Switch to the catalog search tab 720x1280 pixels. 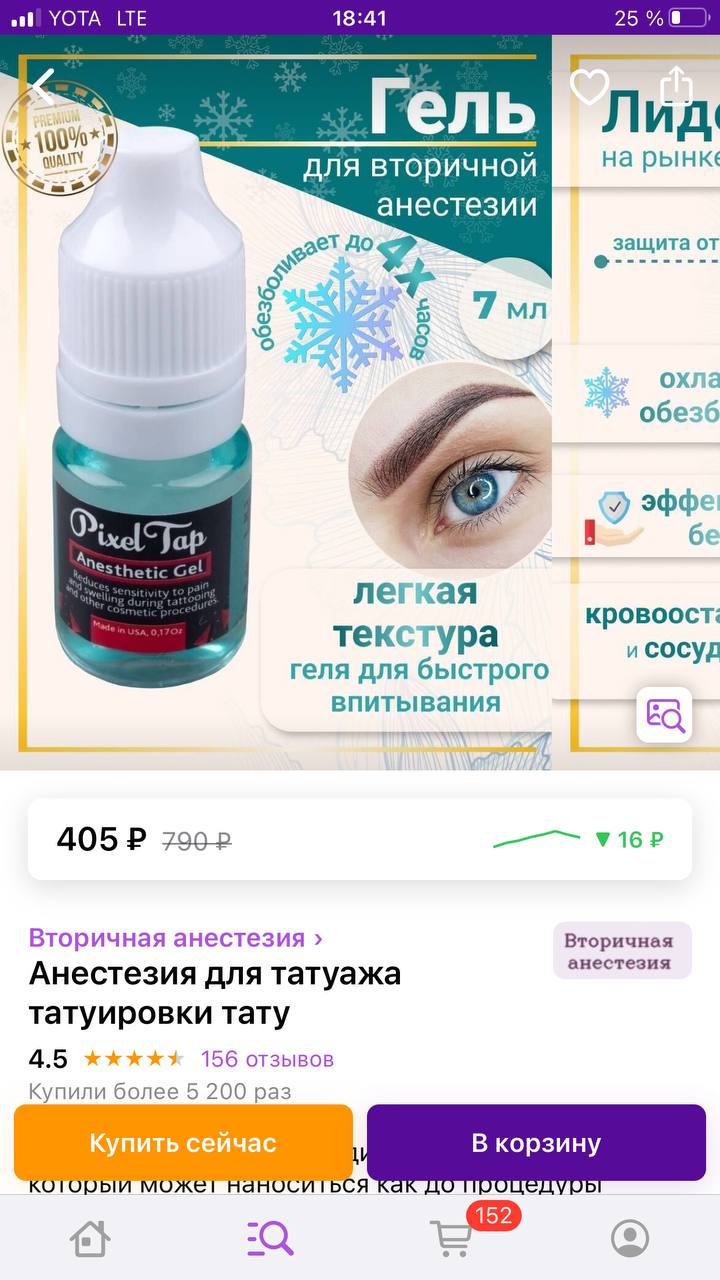click(x=270, y=1238)
